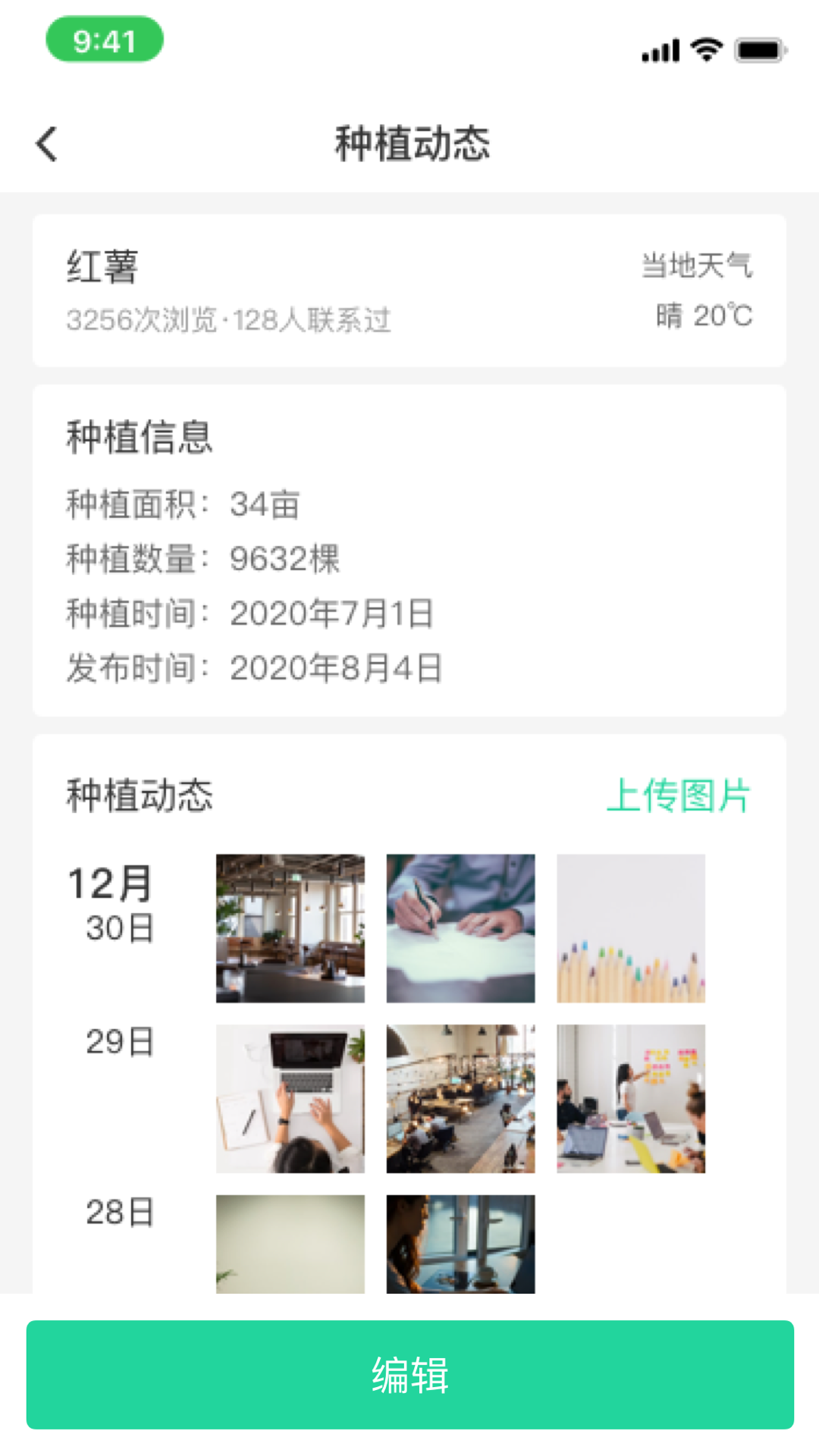This screenshot has width=819, height=1456.
Task: Open the plain beige wall photo from 28日
Action: (x=290, y=1244)
